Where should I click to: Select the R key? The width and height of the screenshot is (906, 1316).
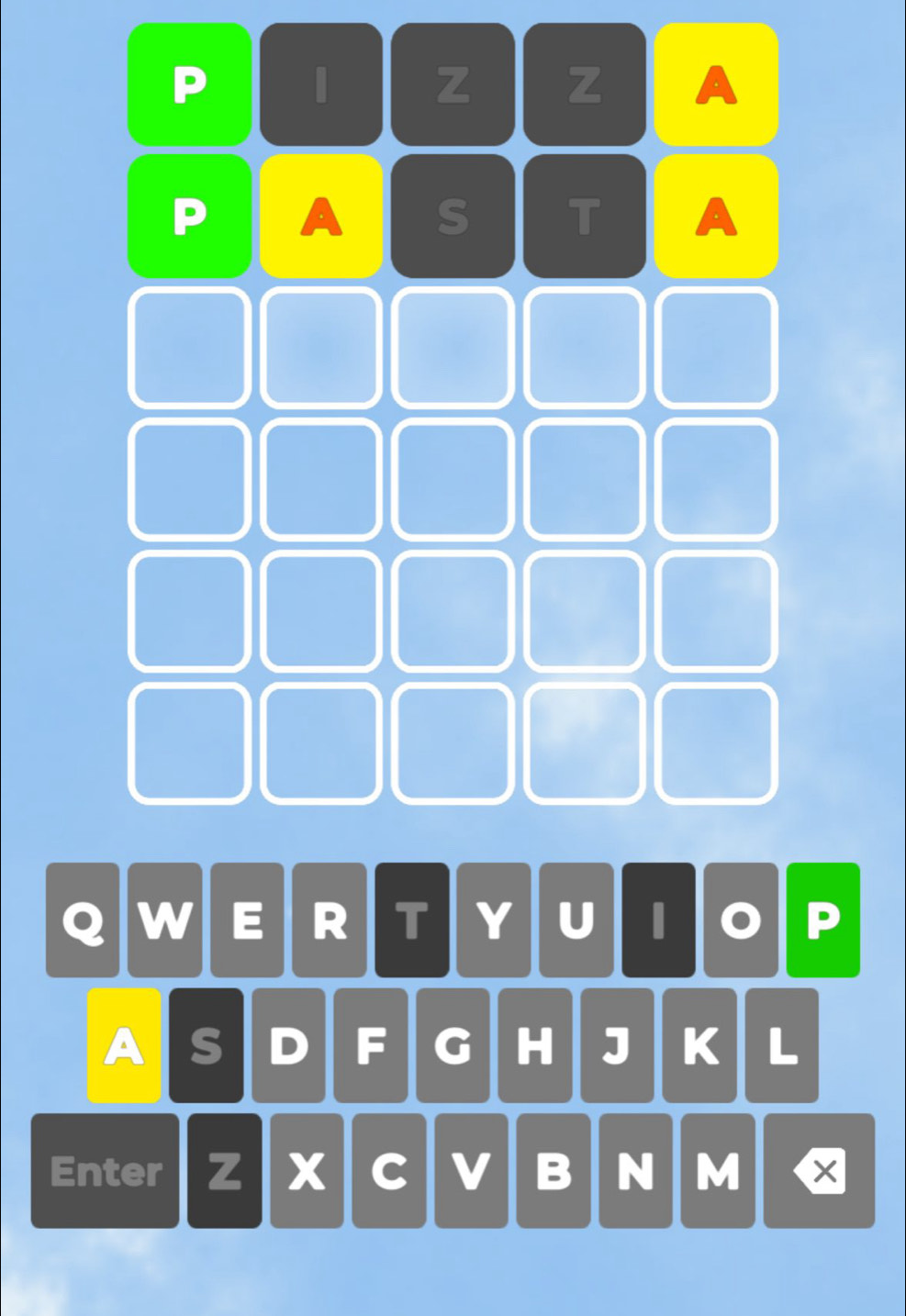click(330, 920)
